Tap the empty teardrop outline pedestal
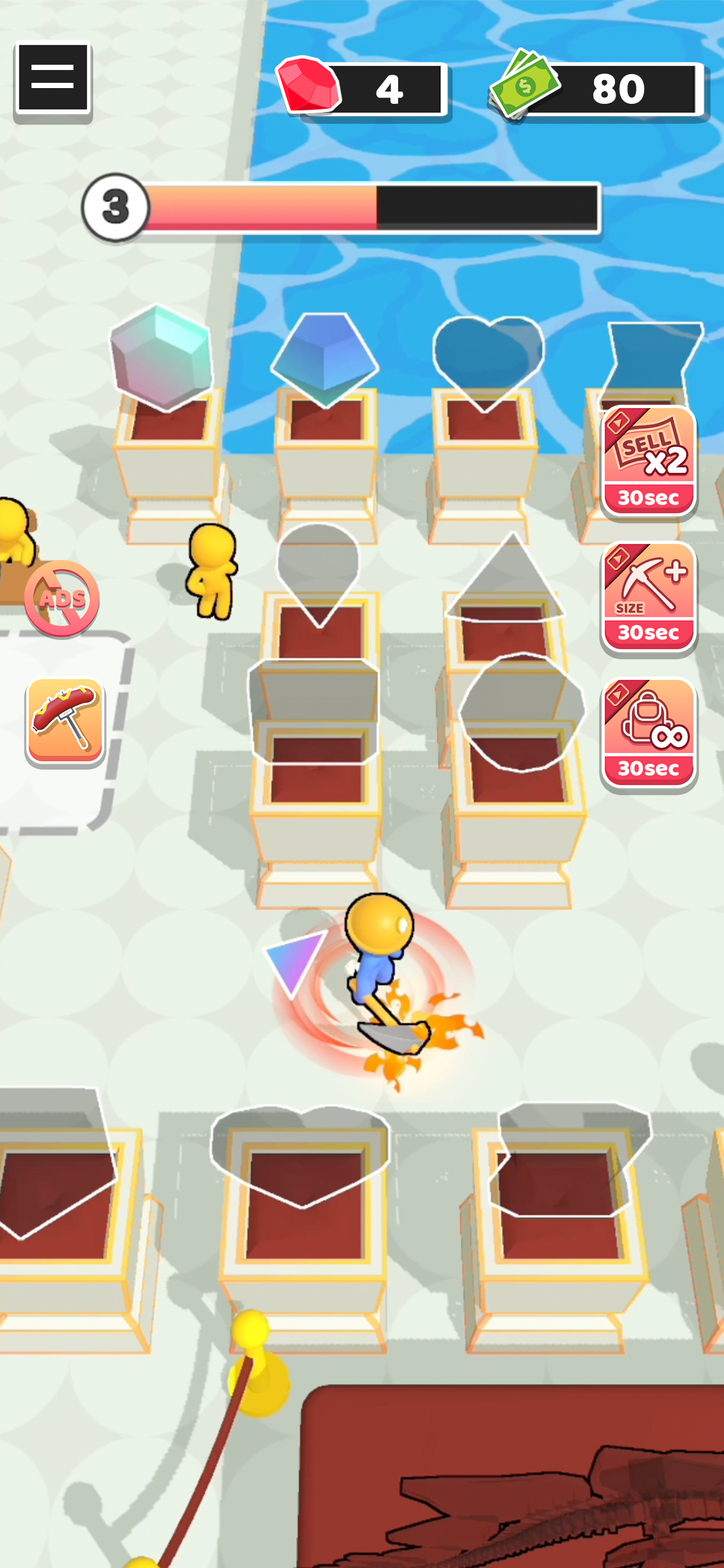The image size is (724, 1568). (318, 578)
